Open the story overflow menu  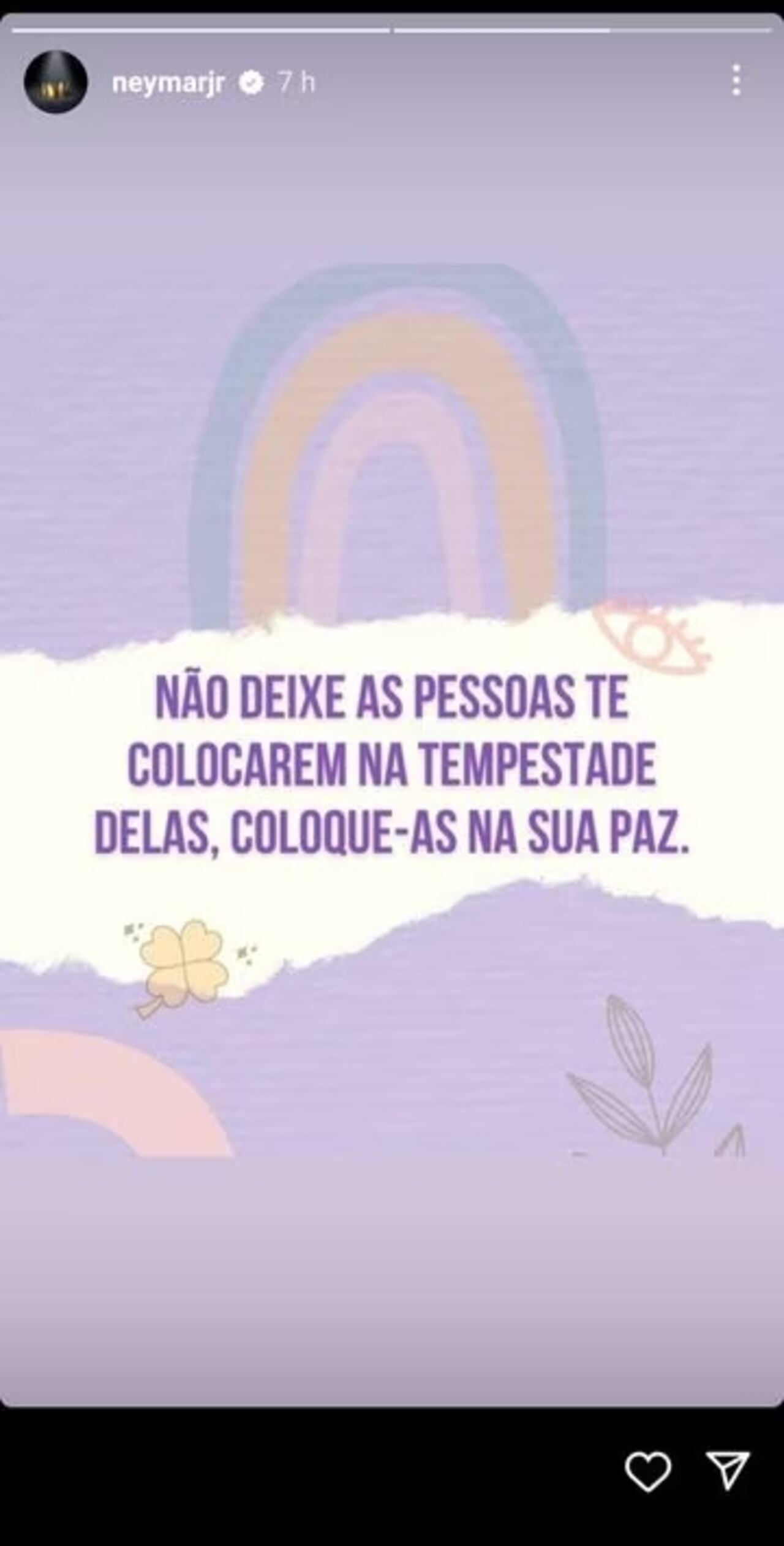736,80
